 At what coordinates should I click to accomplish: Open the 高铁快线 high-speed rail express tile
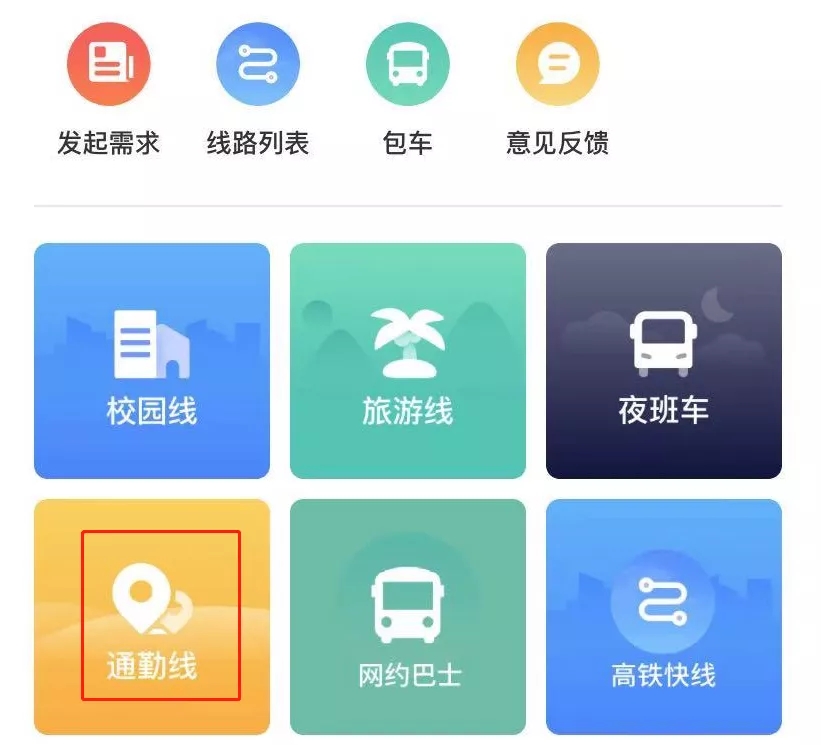click(663, 616)
